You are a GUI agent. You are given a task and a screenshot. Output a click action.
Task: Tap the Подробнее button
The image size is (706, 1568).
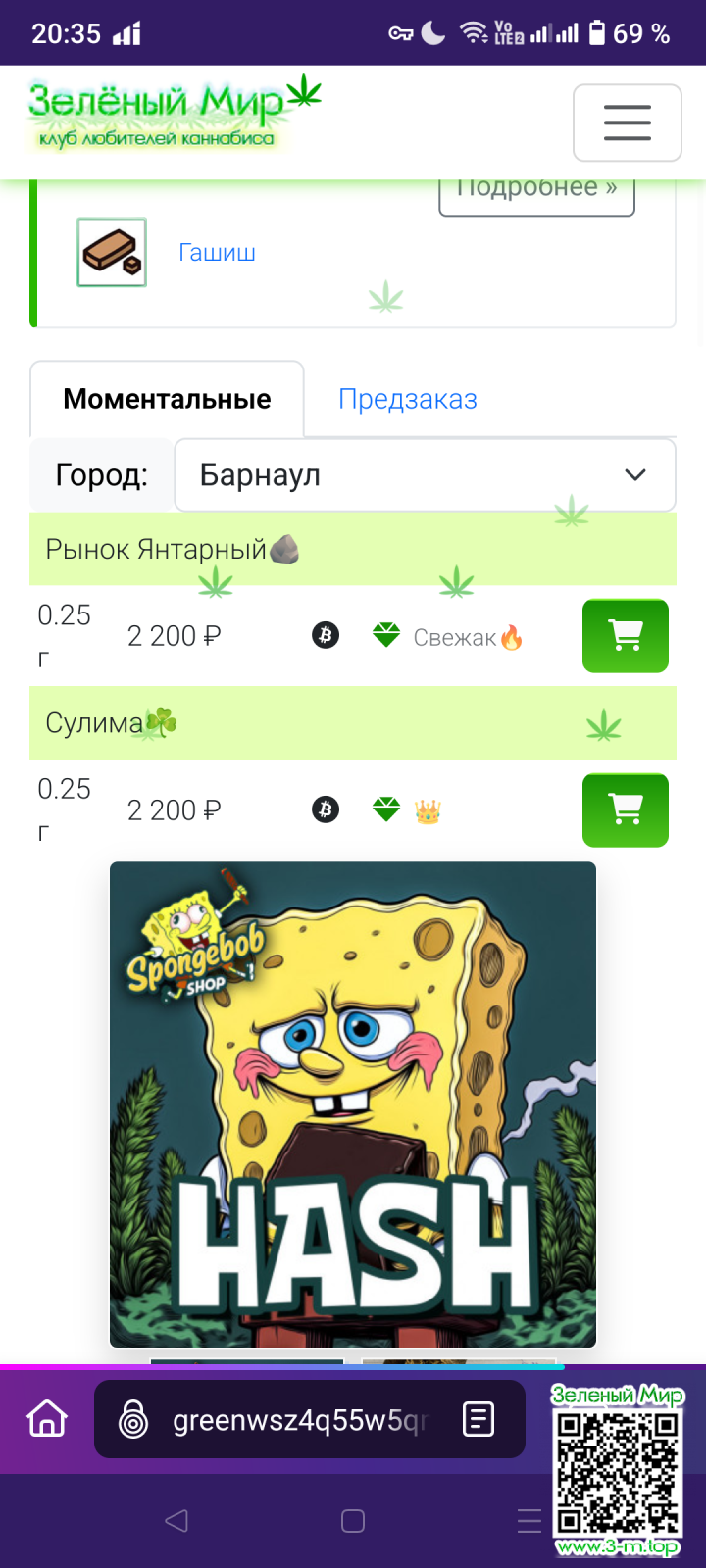click(536, 191)
